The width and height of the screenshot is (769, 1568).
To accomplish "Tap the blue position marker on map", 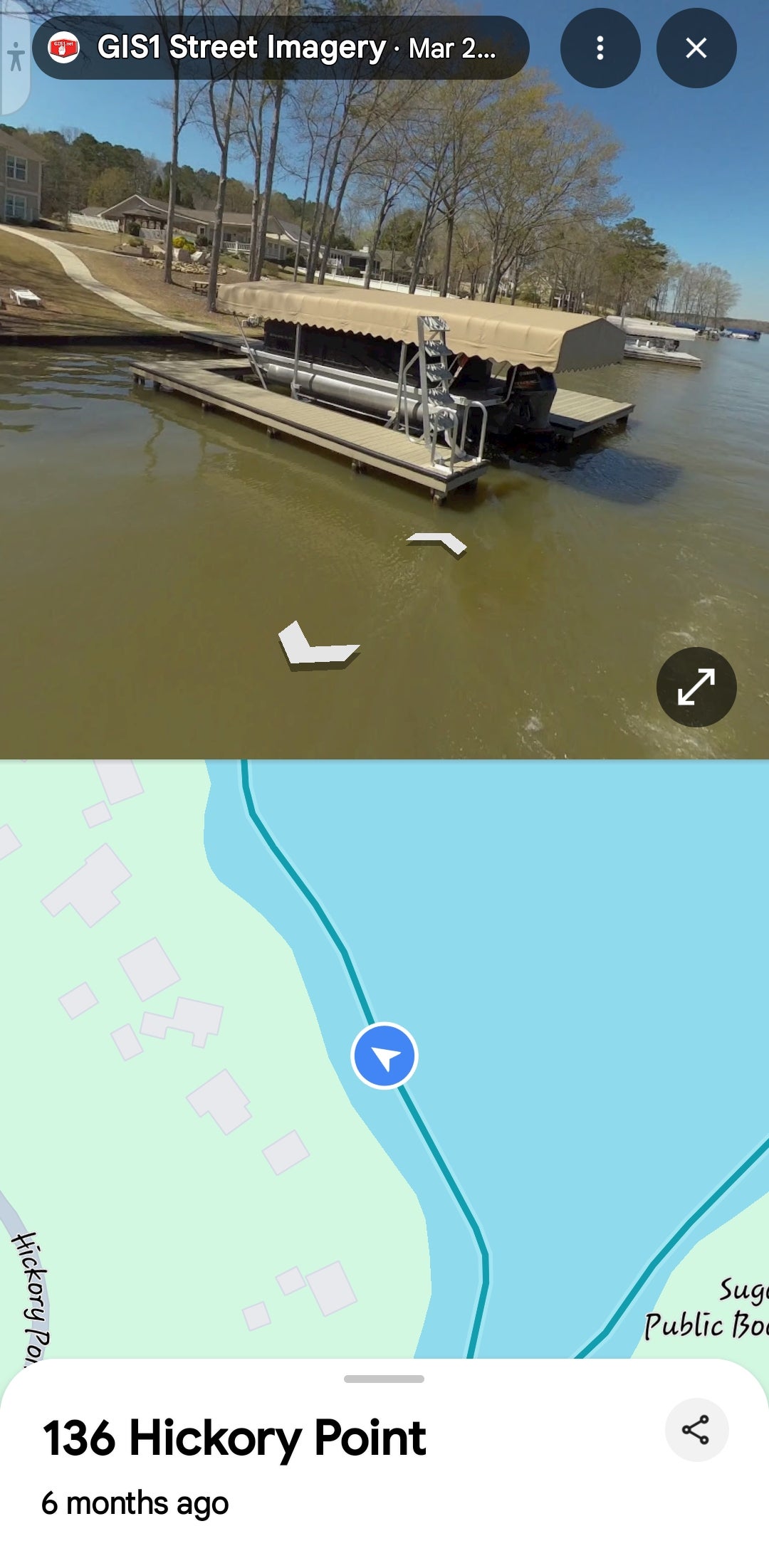I will coord(384,1056).
